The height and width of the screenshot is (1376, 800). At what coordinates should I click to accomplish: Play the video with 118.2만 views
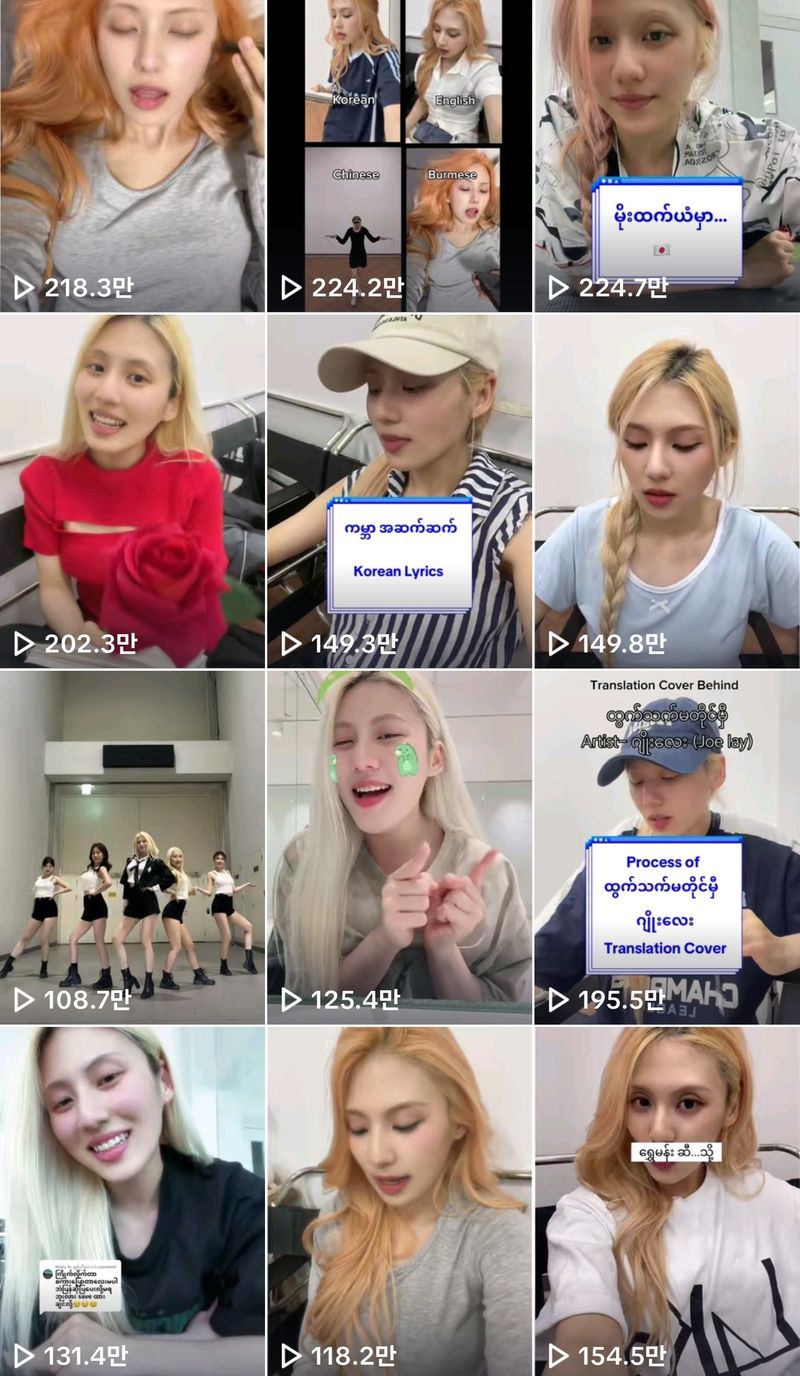399,1200
